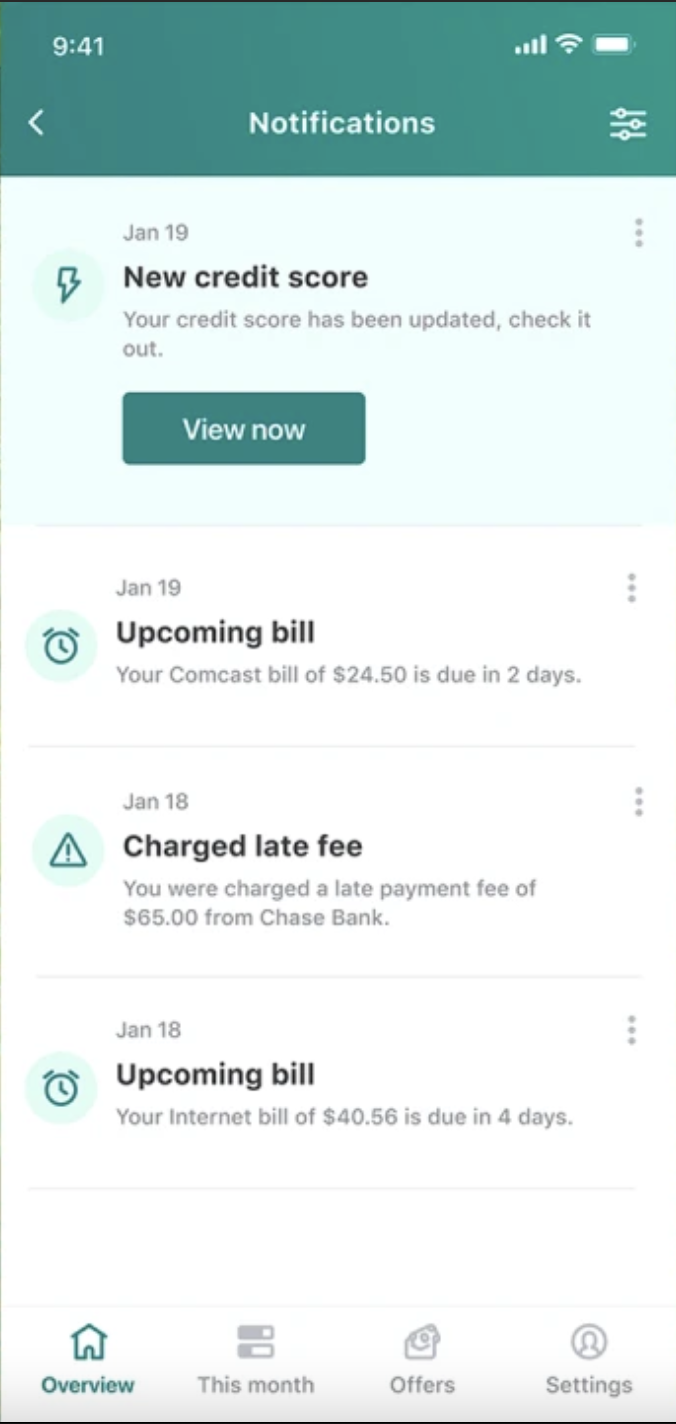Open options for New credit score notification
The height and width of the screenshot is (1424, 676).
pyautogui.click(x=639, y=233)
